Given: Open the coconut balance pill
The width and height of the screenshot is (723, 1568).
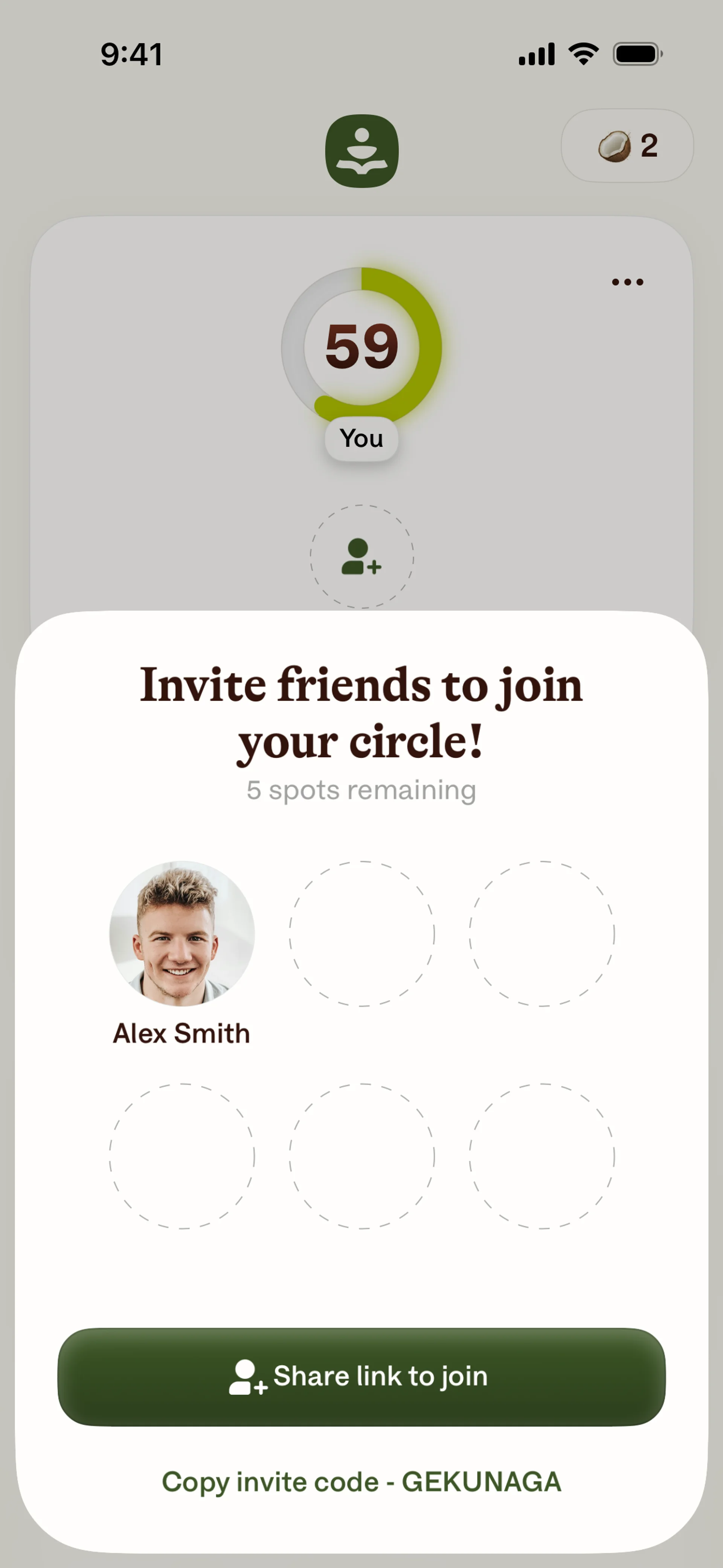Looking at the screenshot, I should click(x=627, y=146).
